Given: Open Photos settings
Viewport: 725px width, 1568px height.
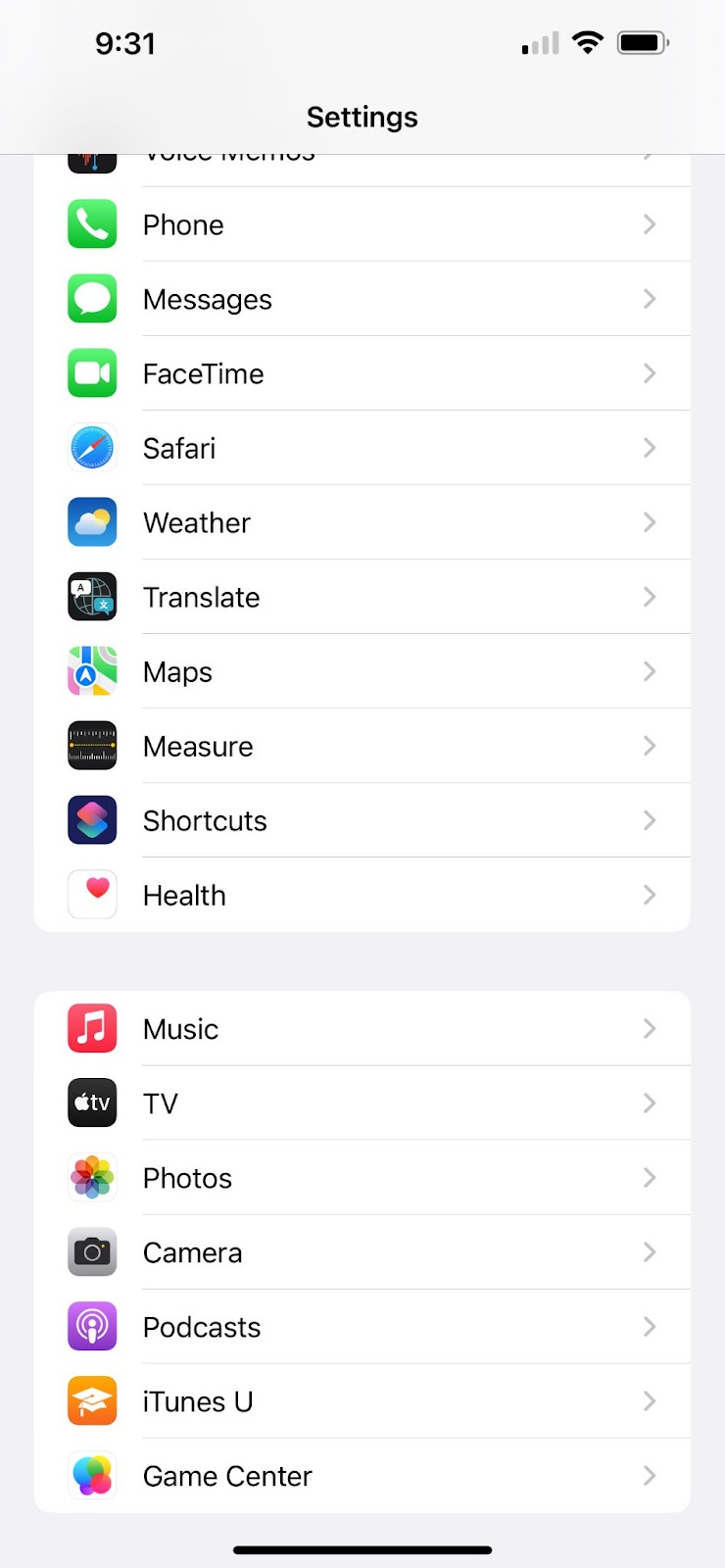Looking at the screenshot, I should pos(362,1177).
